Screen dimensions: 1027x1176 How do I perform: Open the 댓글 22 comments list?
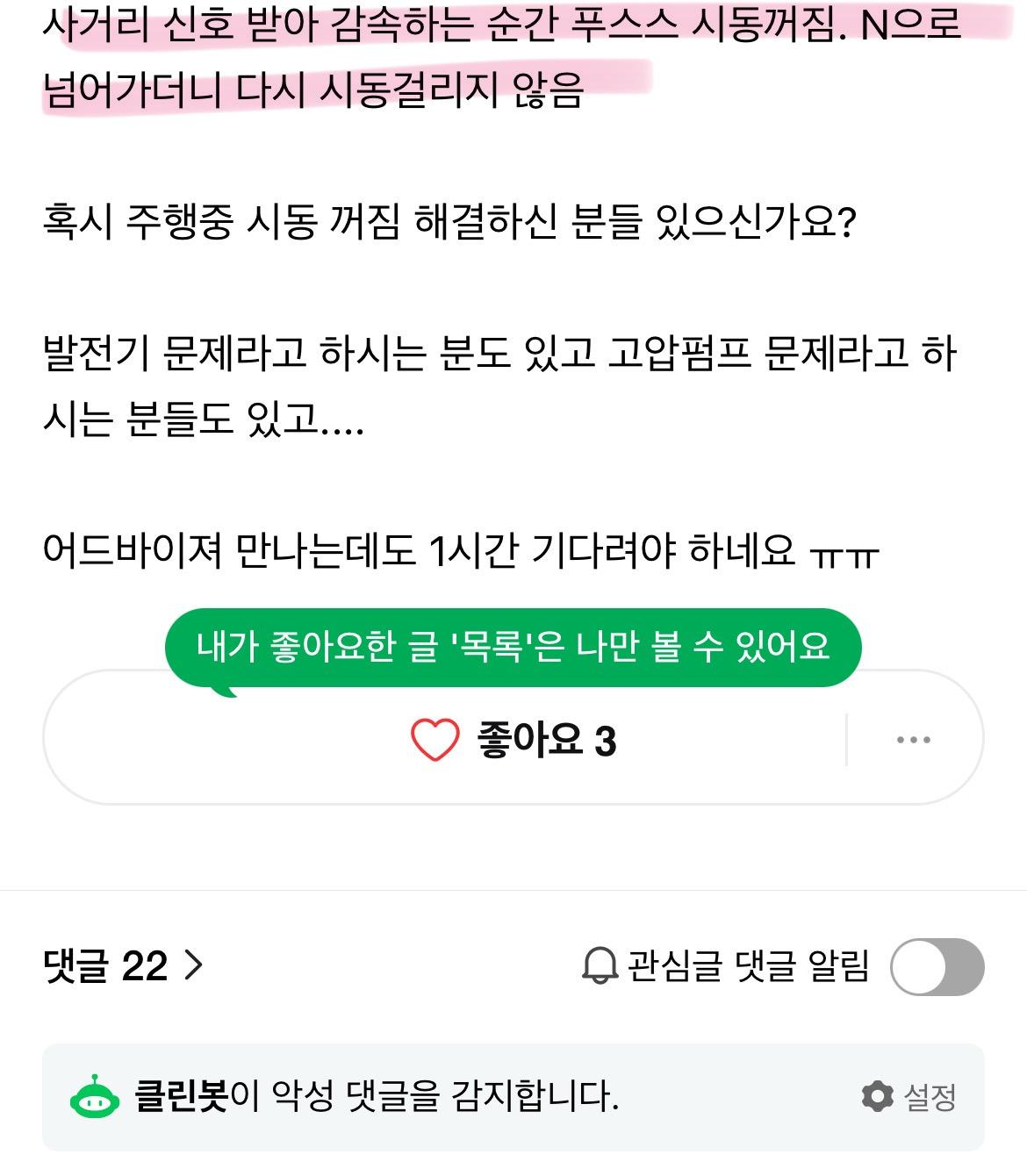point(123,966)
